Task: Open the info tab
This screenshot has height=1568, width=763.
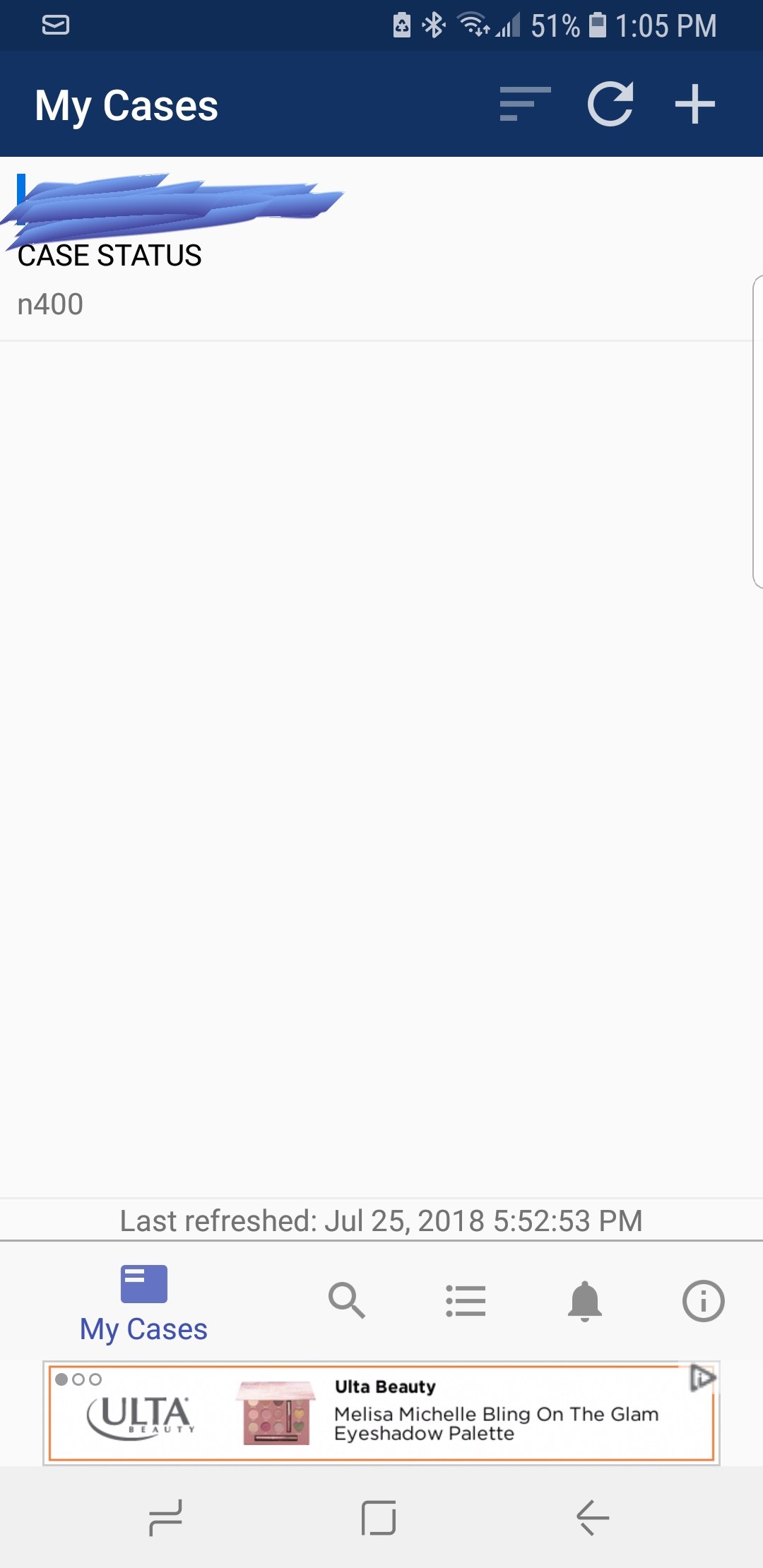Action: 703,1300
